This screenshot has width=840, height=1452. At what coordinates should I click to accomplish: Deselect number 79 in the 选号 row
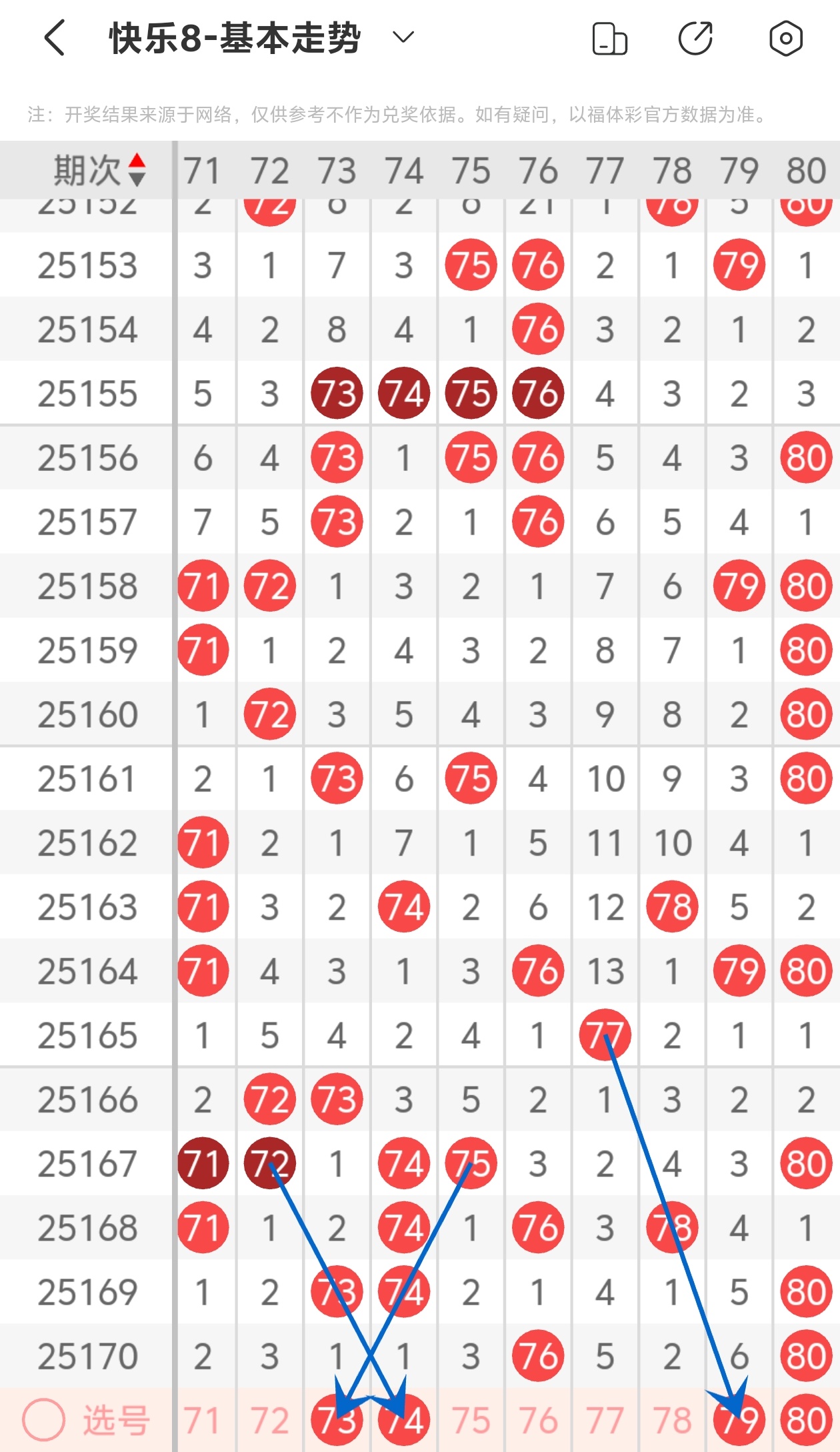point(739,1420)
